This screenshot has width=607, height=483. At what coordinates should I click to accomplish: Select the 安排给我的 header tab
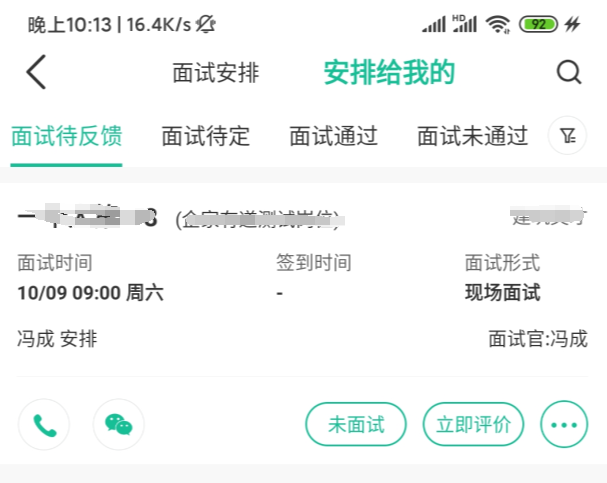(389, 72)
